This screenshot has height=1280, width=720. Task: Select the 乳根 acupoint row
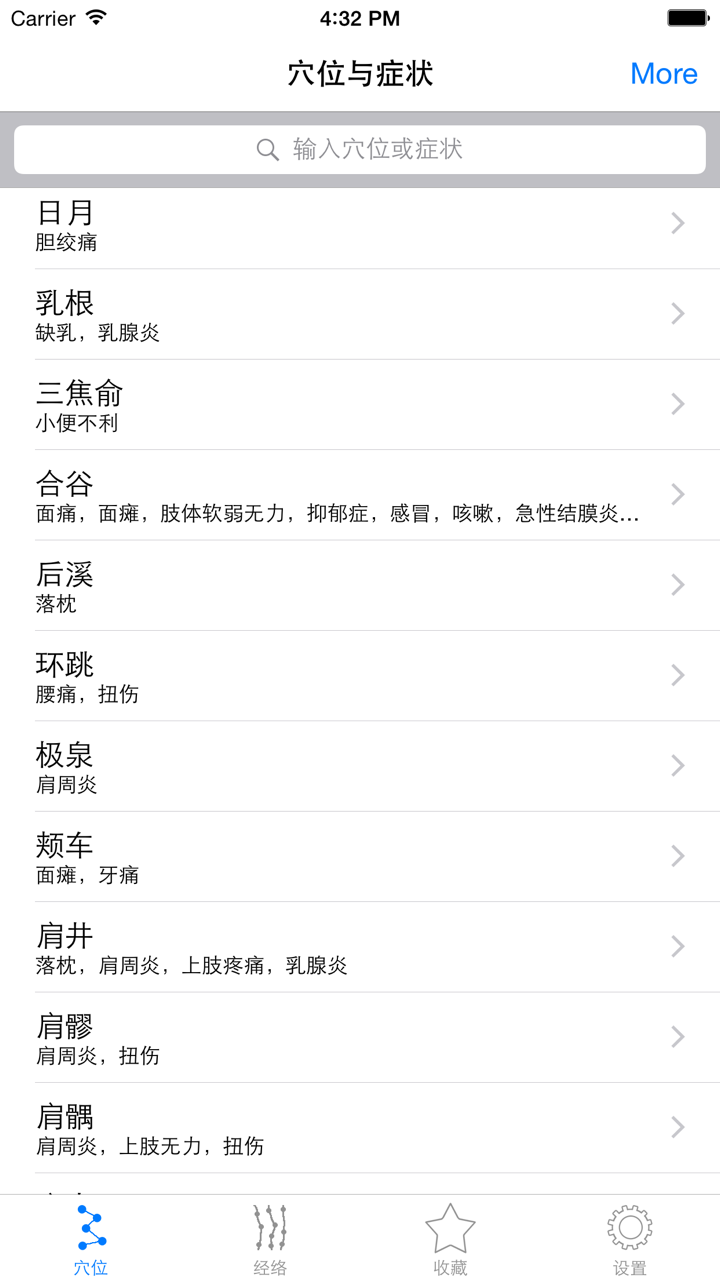tap(360, 313)
